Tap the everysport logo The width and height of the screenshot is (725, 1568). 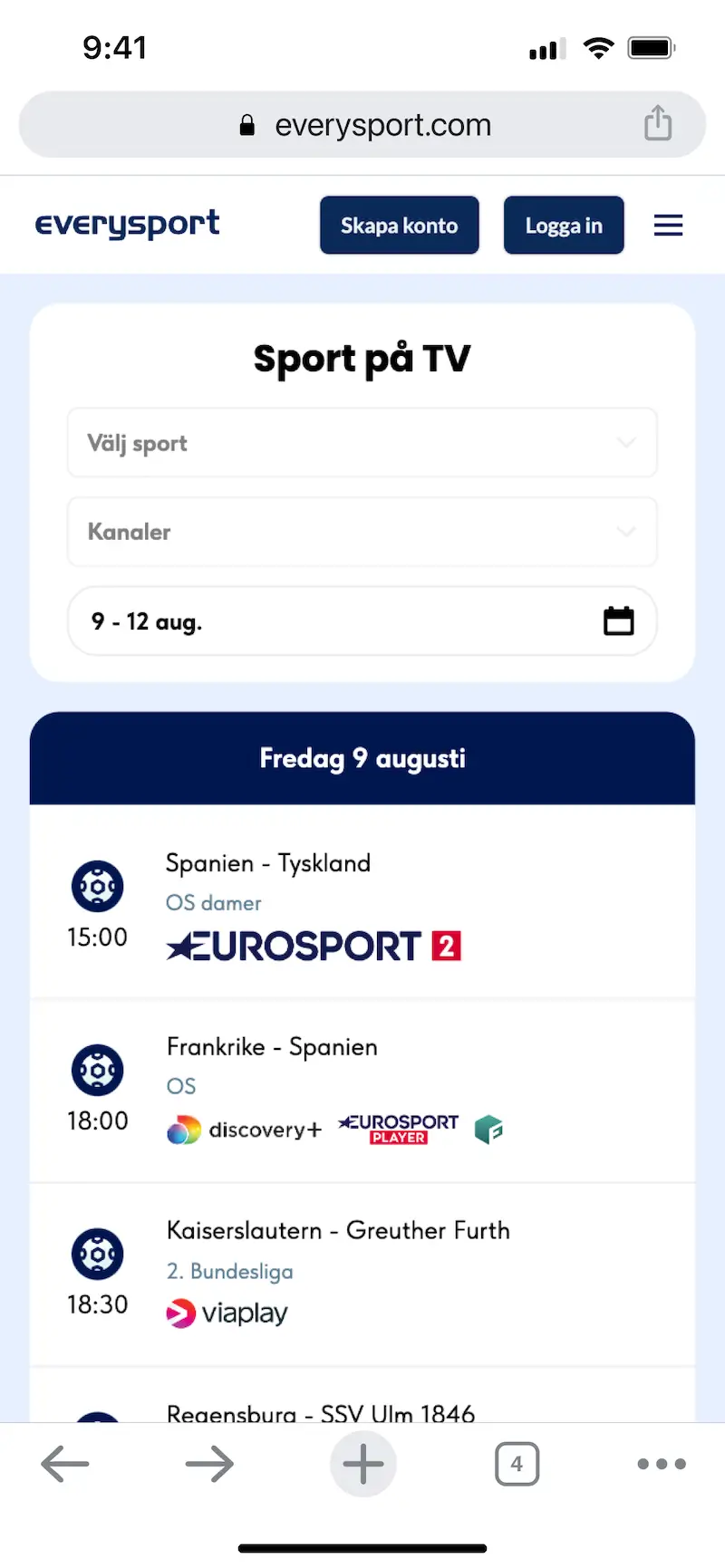tap(127, 224)
